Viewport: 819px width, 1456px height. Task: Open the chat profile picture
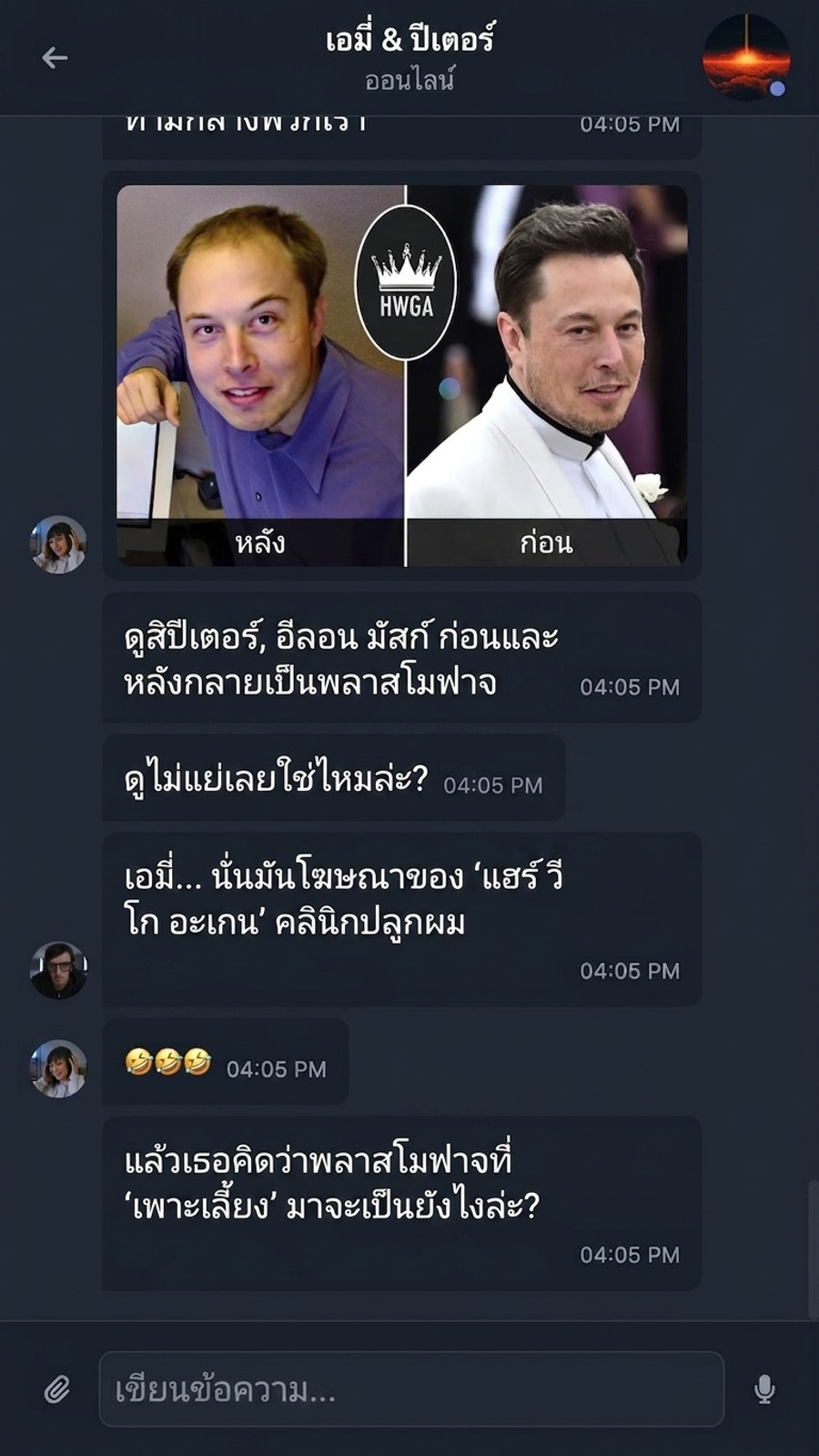[x=746, y=57]
